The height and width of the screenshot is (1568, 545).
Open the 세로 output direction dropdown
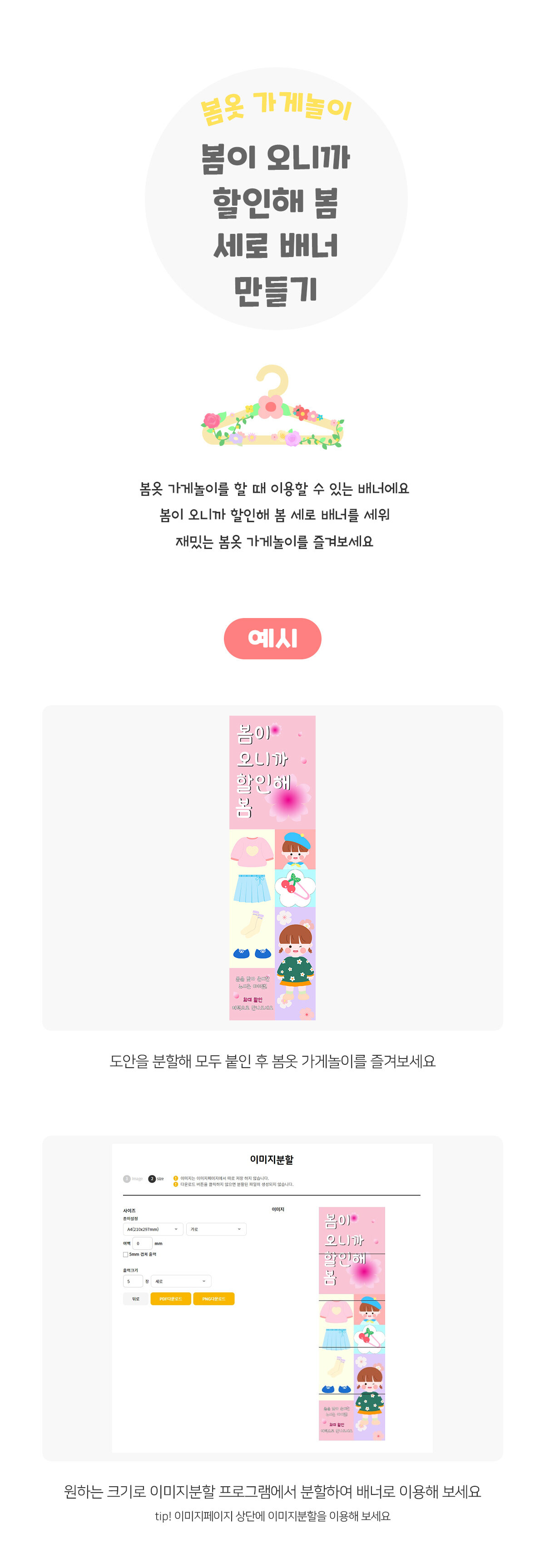[181, 1281]
